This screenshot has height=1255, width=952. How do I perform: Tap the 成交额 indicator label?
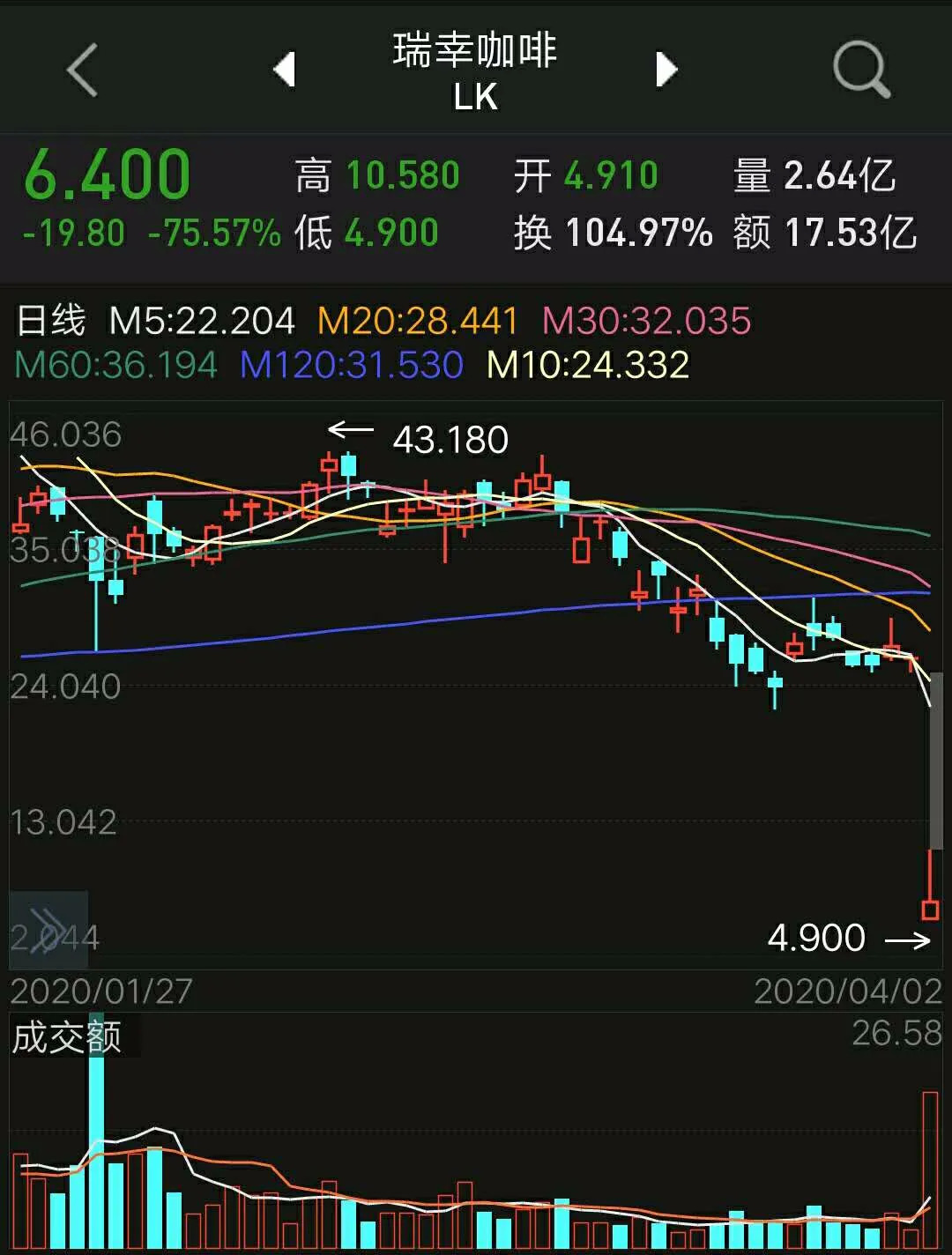67,1037
